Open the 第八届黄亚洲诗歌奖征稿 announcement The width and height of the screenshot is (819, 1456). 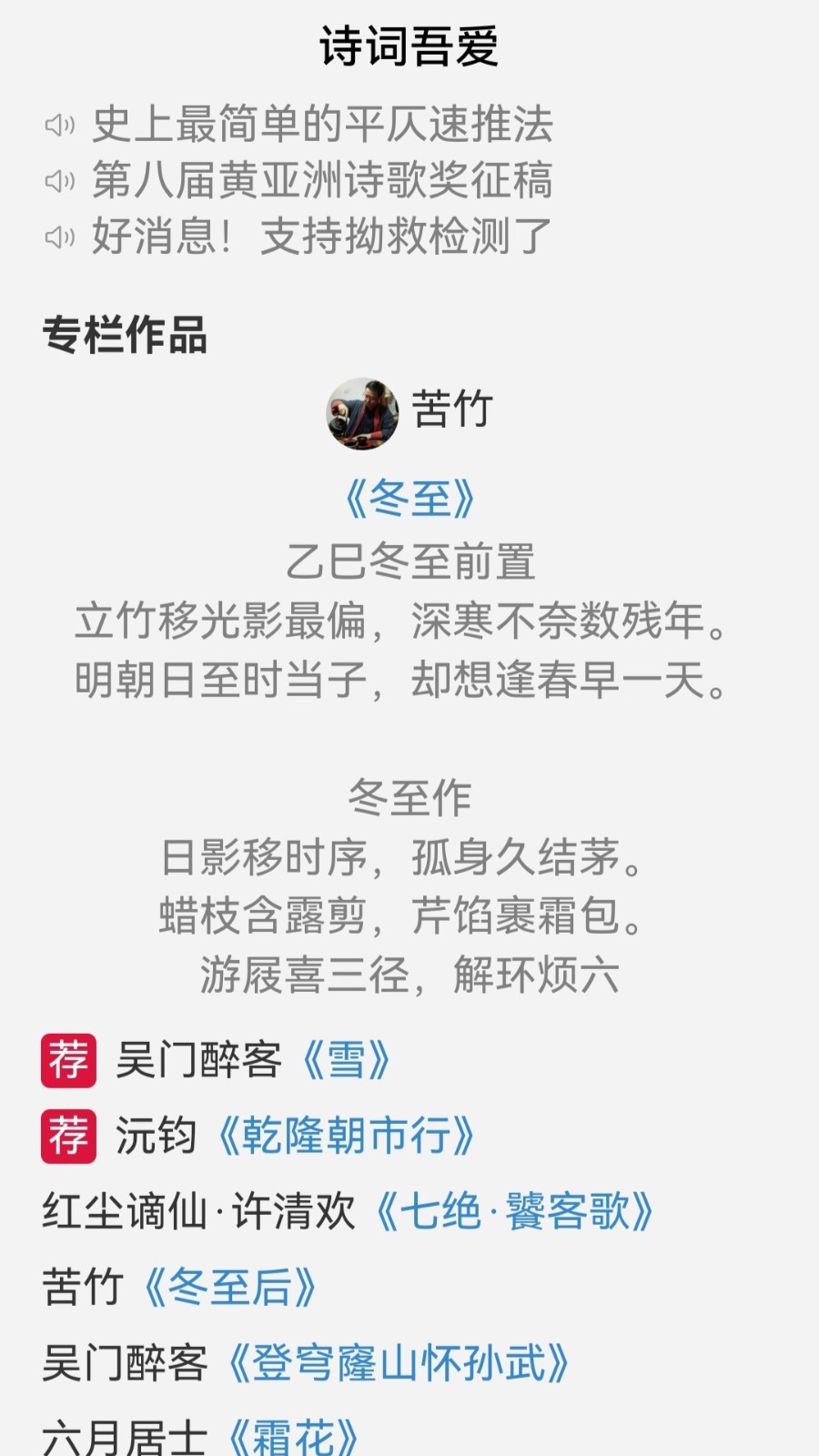[322, 180]
